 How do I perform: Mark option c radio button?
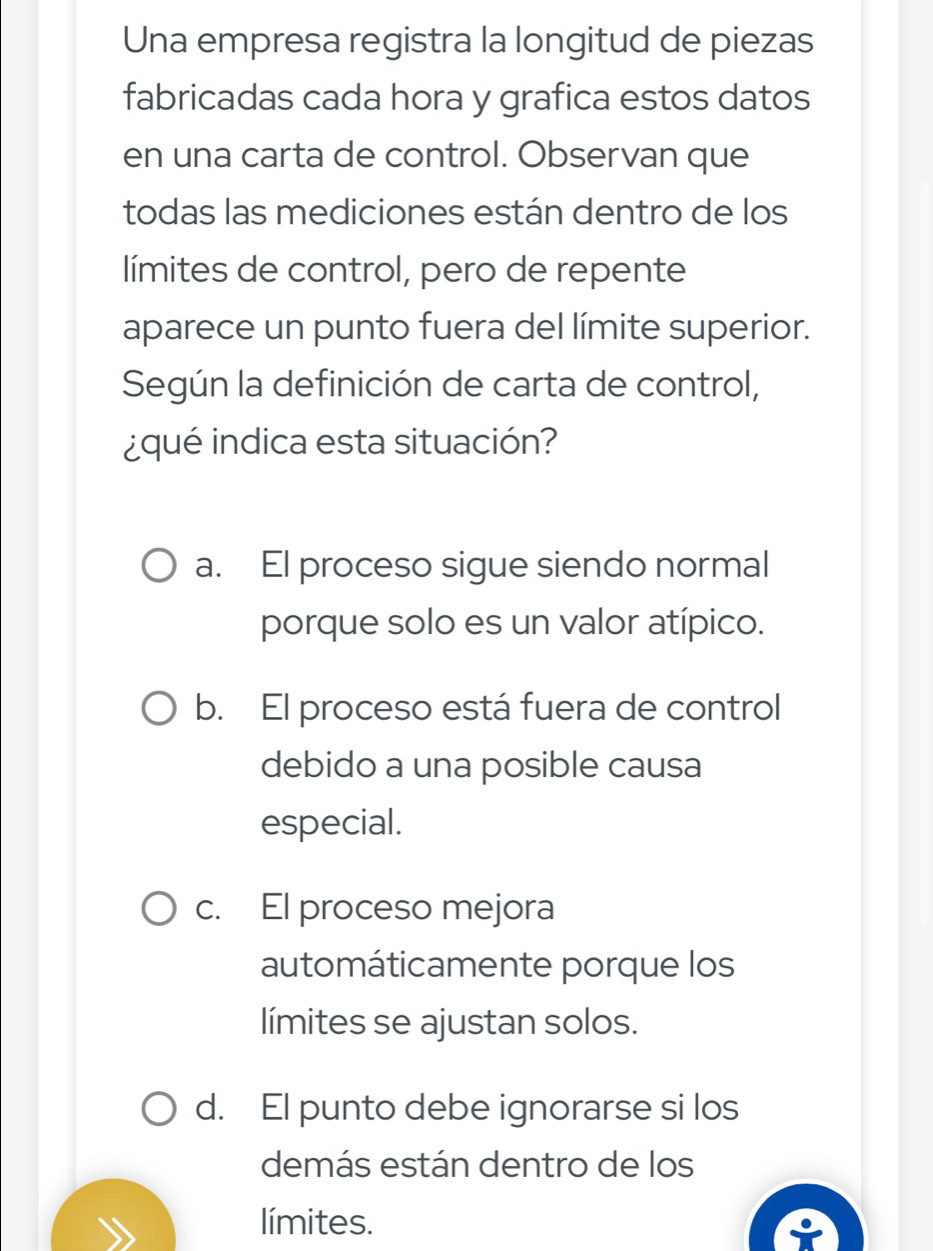tap(158, 908)
